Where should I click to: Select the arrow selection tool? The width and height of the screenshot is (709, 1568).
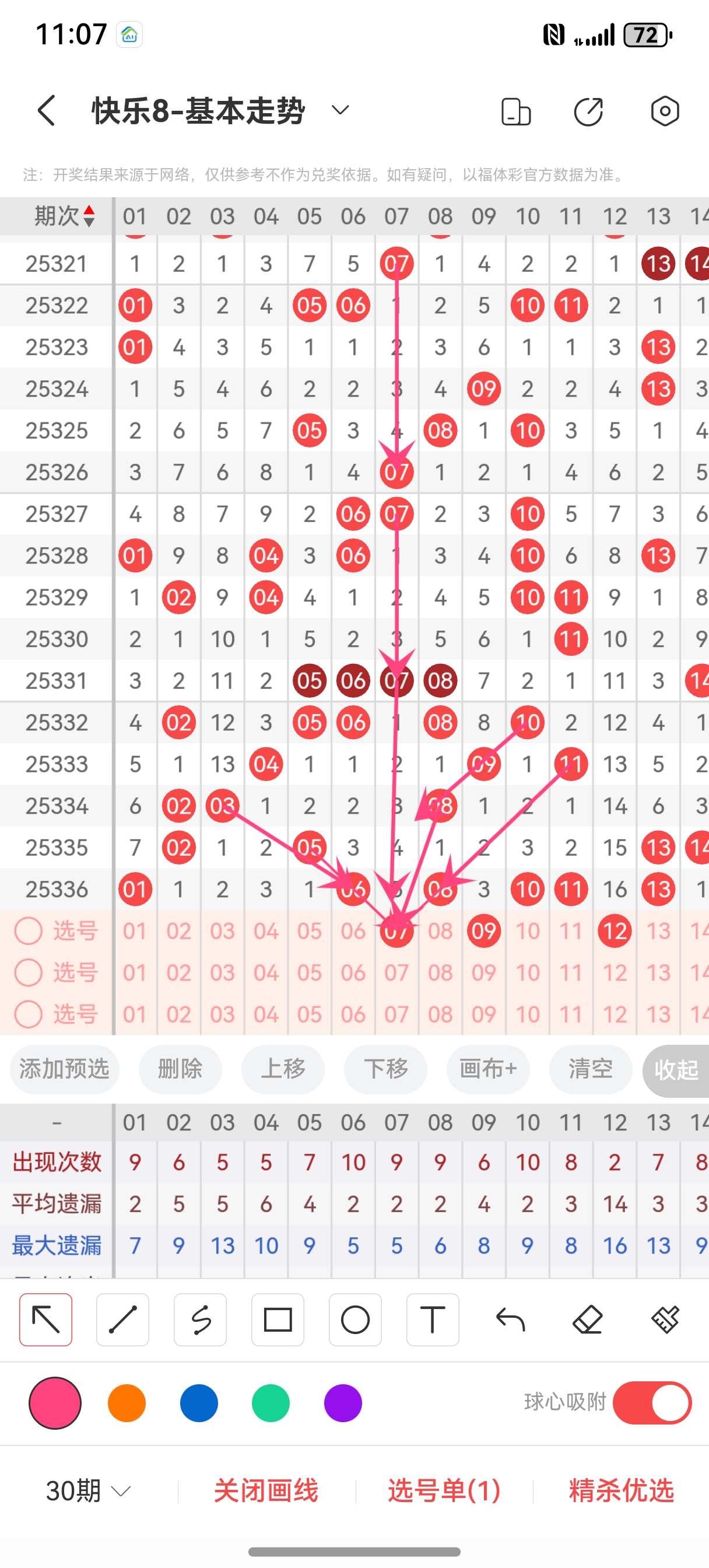coord(45,1319)
